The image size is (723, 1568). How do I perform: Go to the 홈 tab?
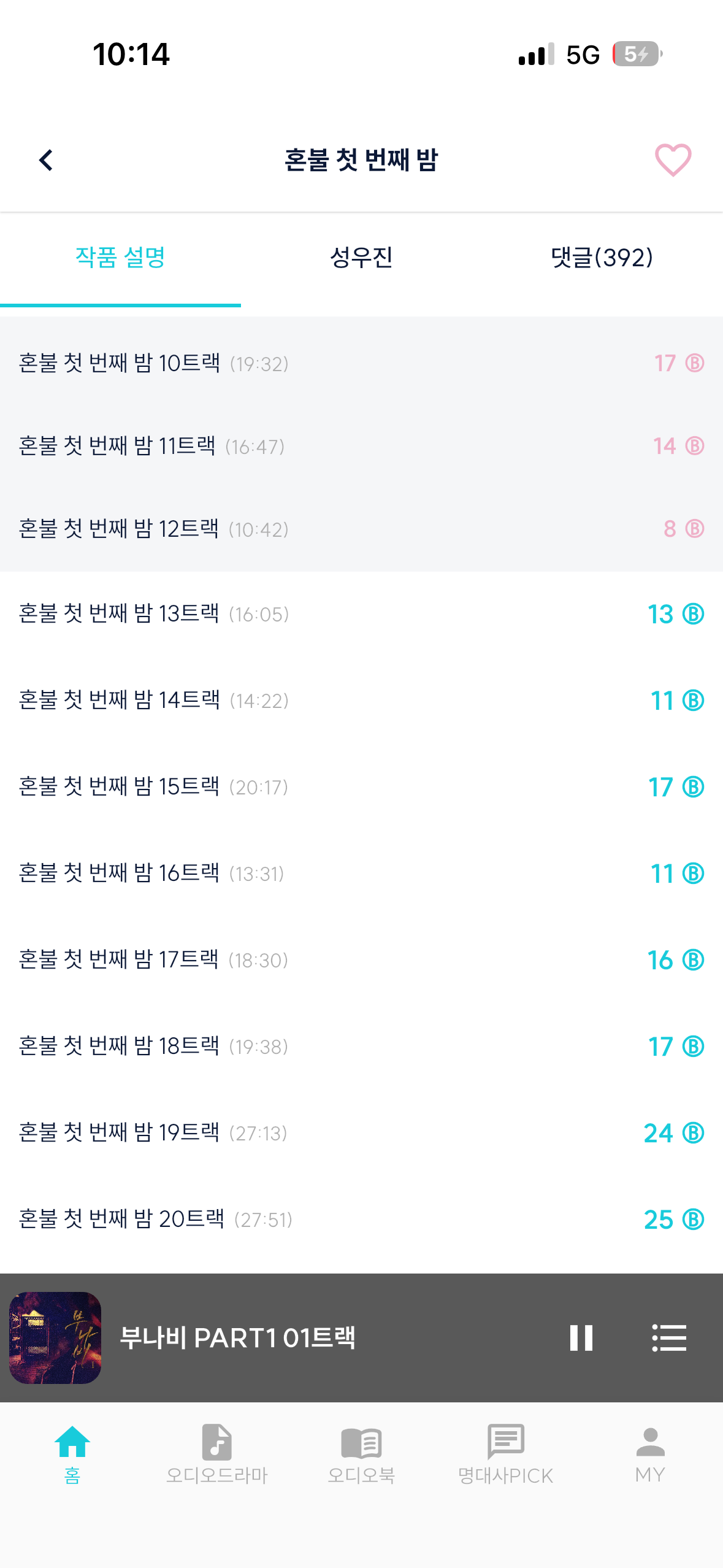[x=72, y=1454]
